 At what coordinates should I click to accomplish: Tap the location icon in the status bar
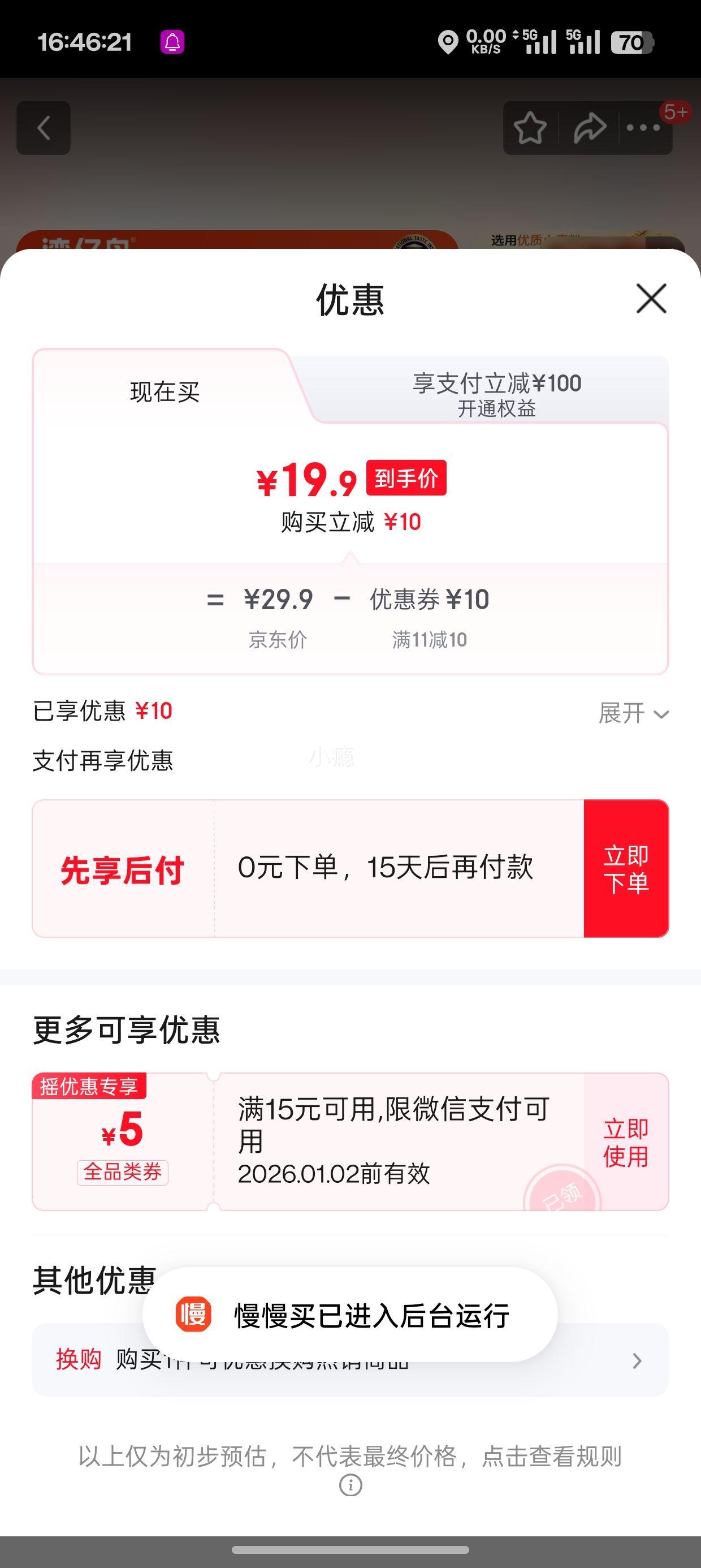click(448, 41)
